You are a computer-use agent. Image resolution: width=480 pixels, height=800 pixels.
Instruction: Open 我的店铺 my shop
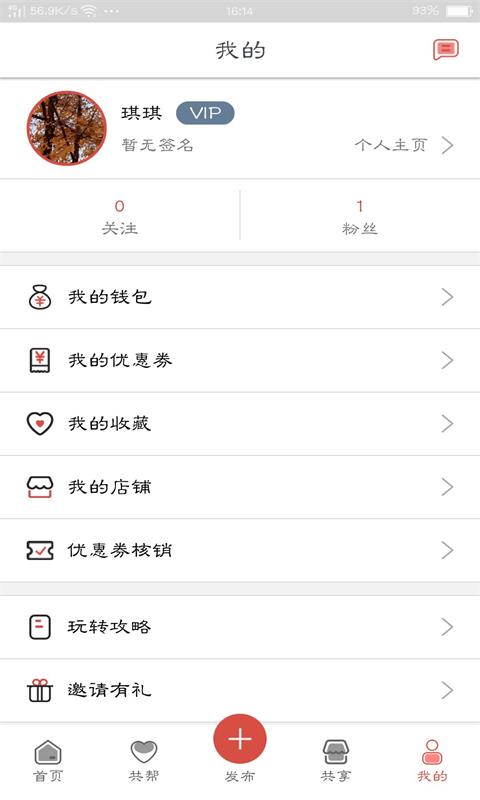(240, 487)
